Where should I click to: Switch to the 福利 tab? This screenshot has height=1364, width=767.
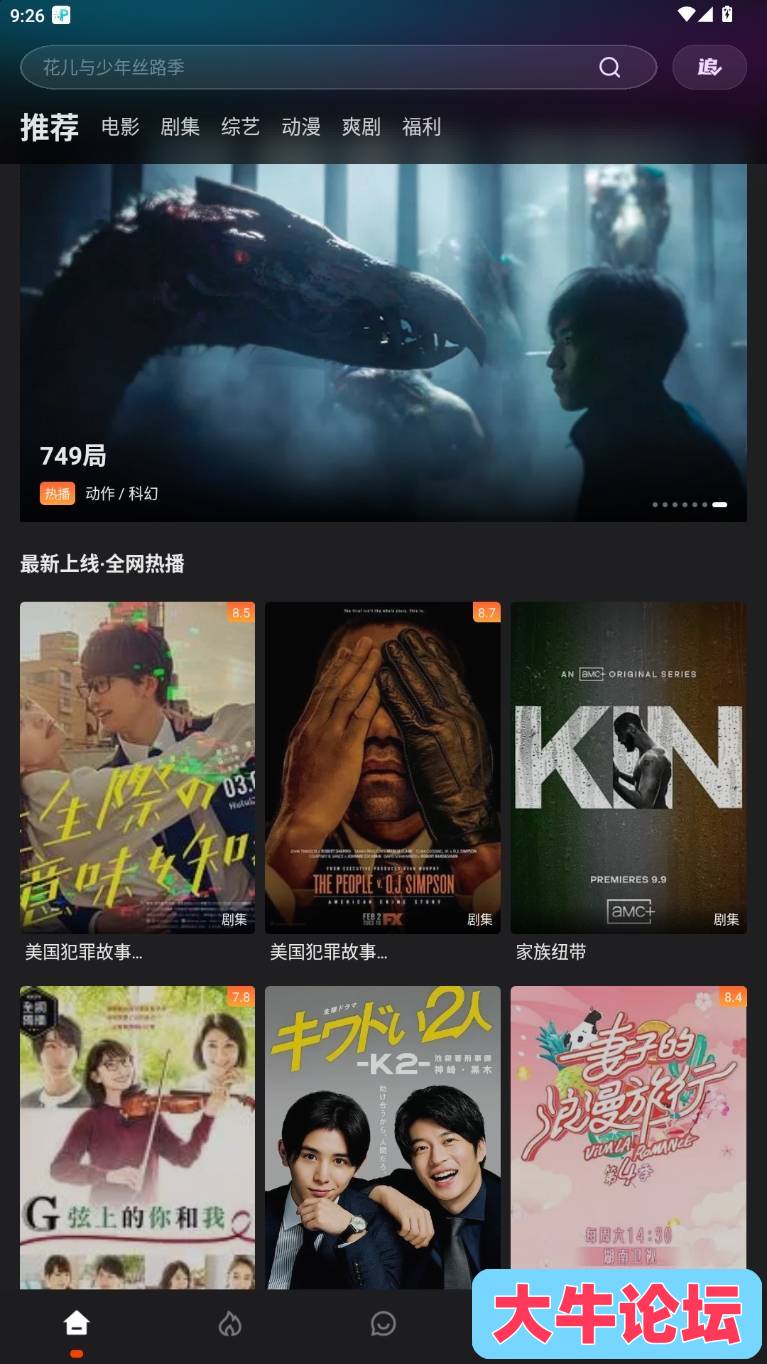(x=421, y=127)
